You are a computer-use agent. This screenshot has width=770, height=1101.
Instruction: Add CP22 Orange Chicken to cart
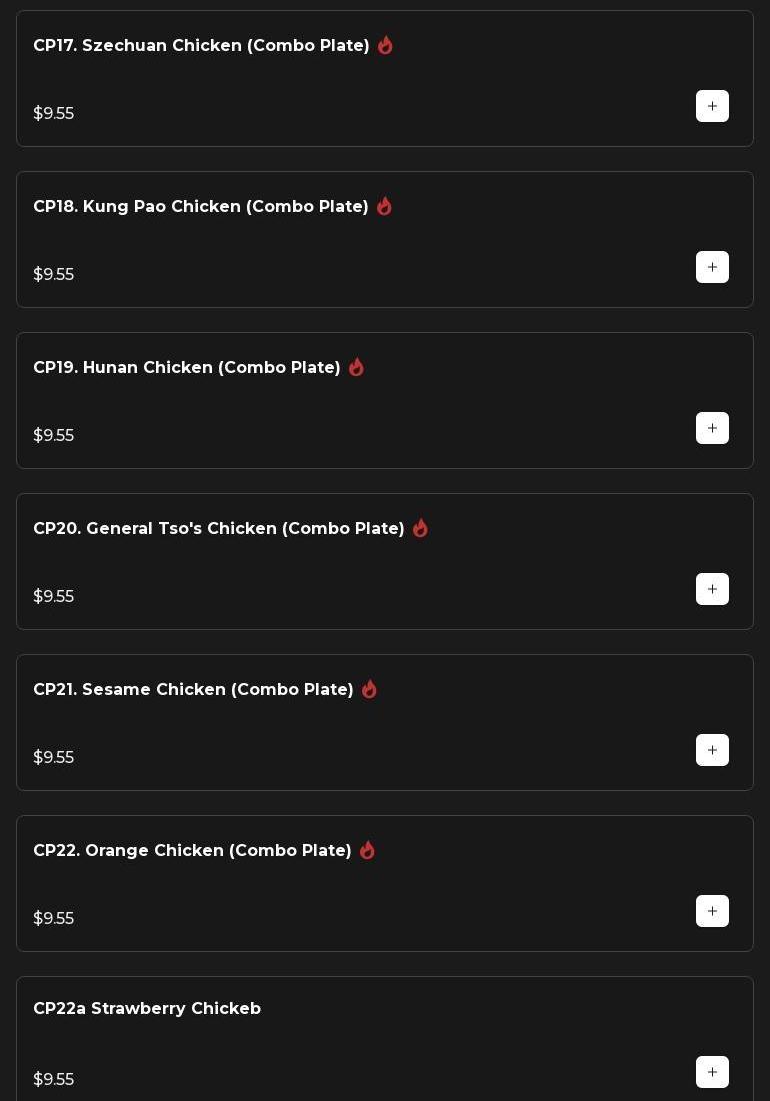coord(712,911)
